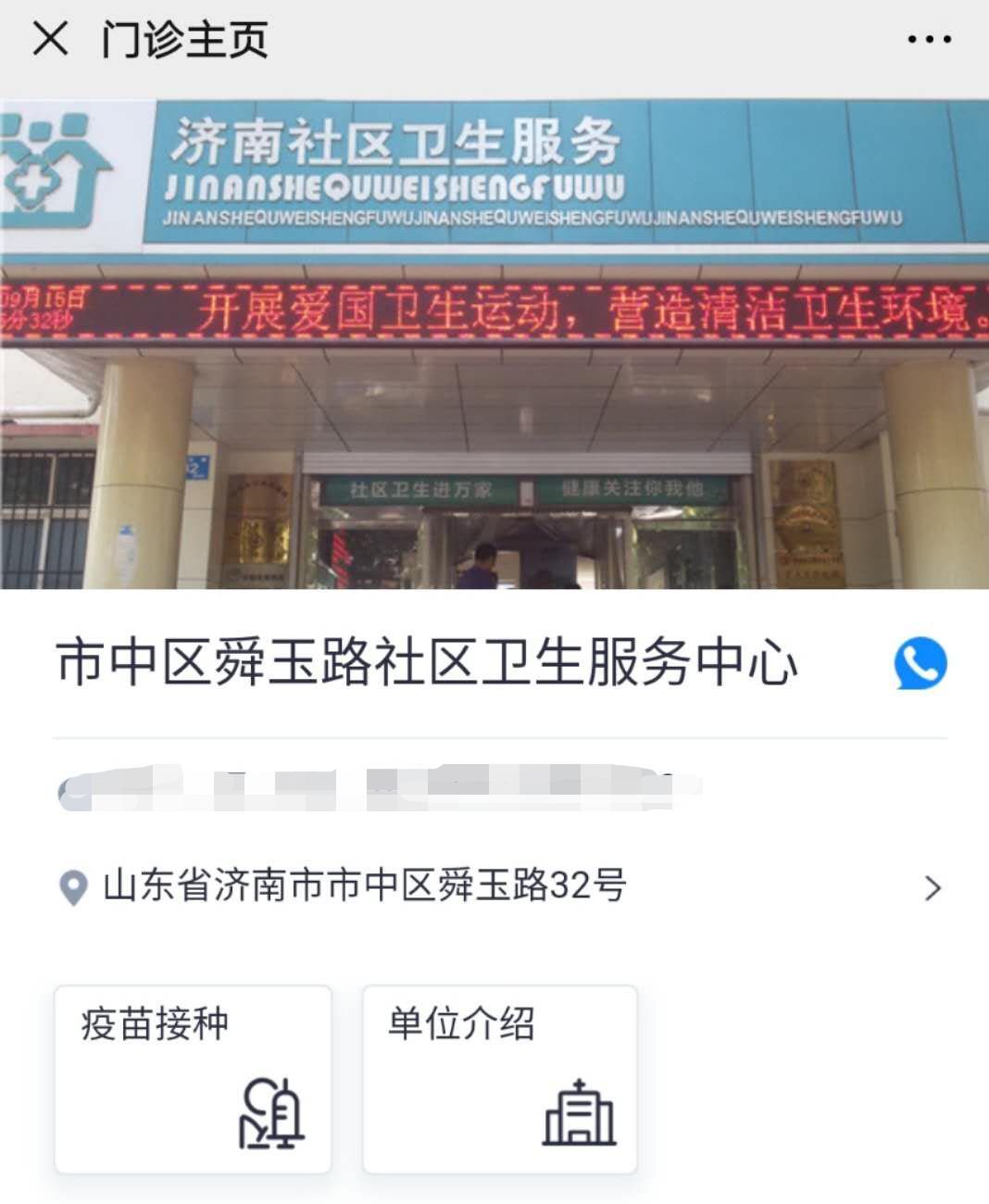This screenshot has width=989, height=1204.
Task: Open the 单位介绍 card
Action: [500, 1079]
